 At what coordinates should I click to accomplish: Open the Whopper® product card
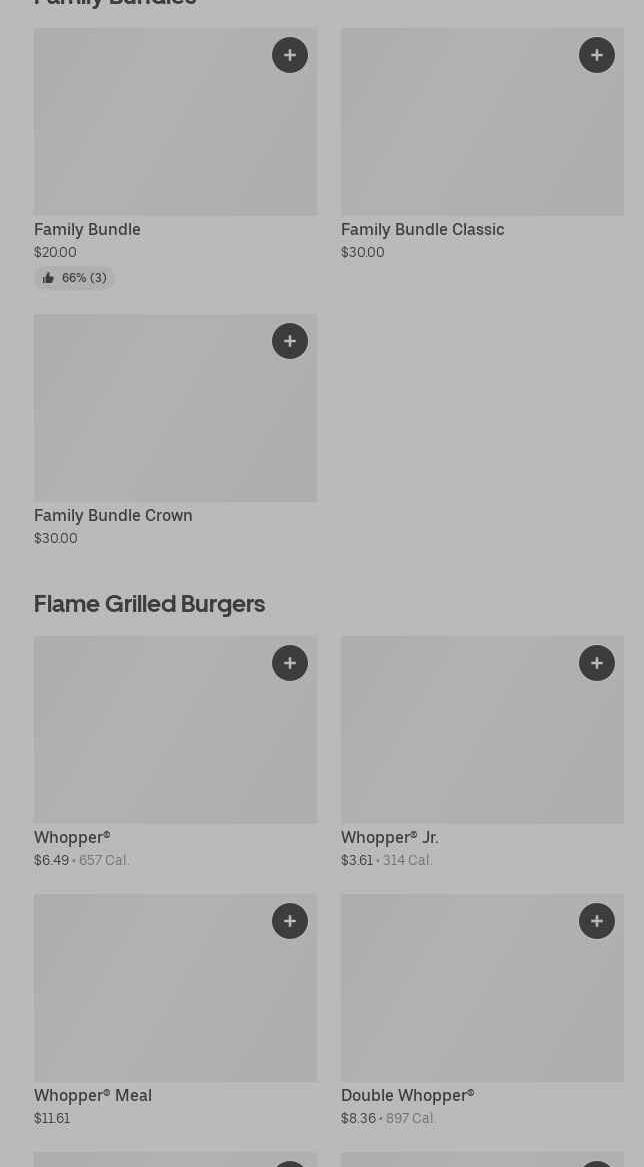[x=150, y=740]
